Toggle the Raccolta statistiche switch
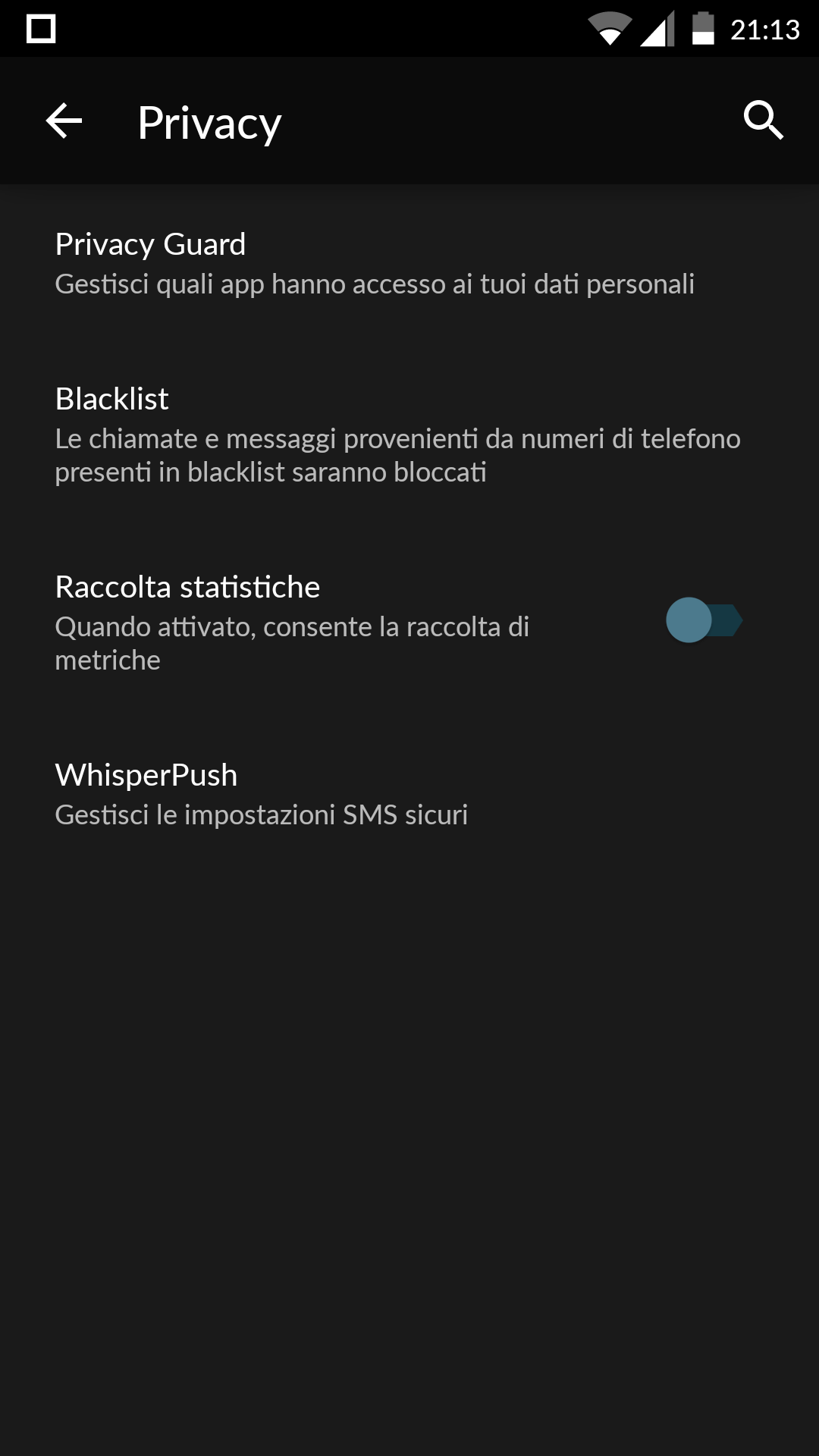 click(704, 620)
